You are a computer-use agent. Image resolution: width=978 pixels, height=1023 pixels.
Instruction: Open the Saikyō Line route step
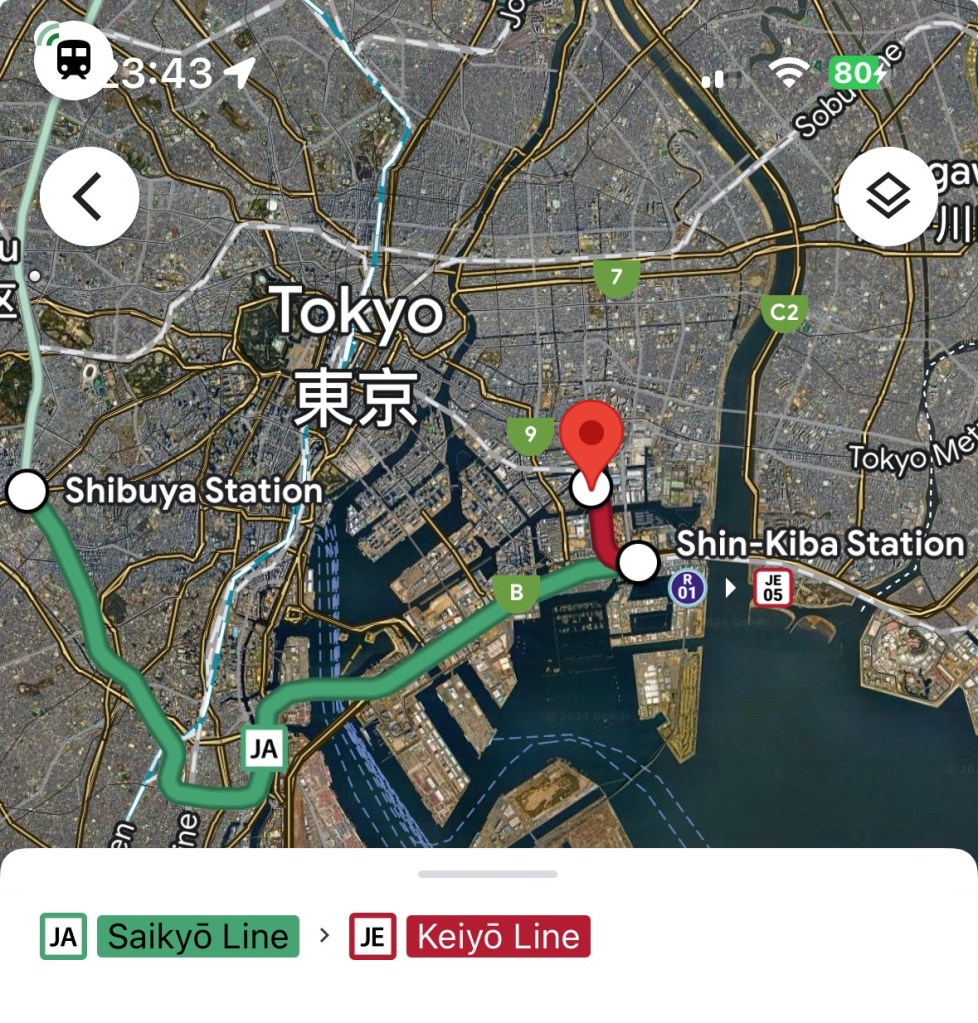click(x=198, y=937)
